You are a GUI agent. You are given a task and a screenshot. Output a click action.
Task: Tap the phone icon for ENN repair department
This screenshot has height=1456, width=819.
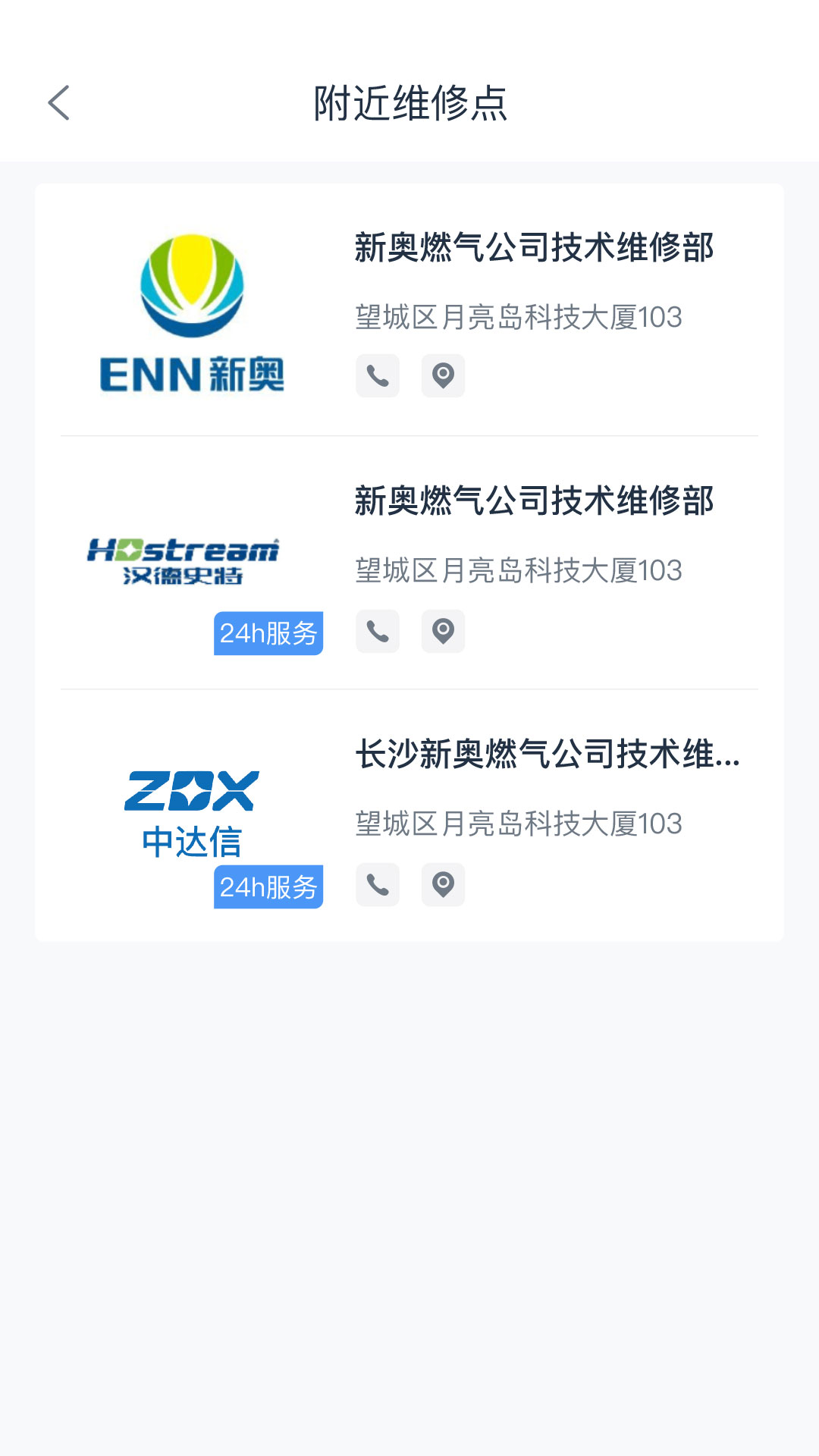click(x=377, y=375)
